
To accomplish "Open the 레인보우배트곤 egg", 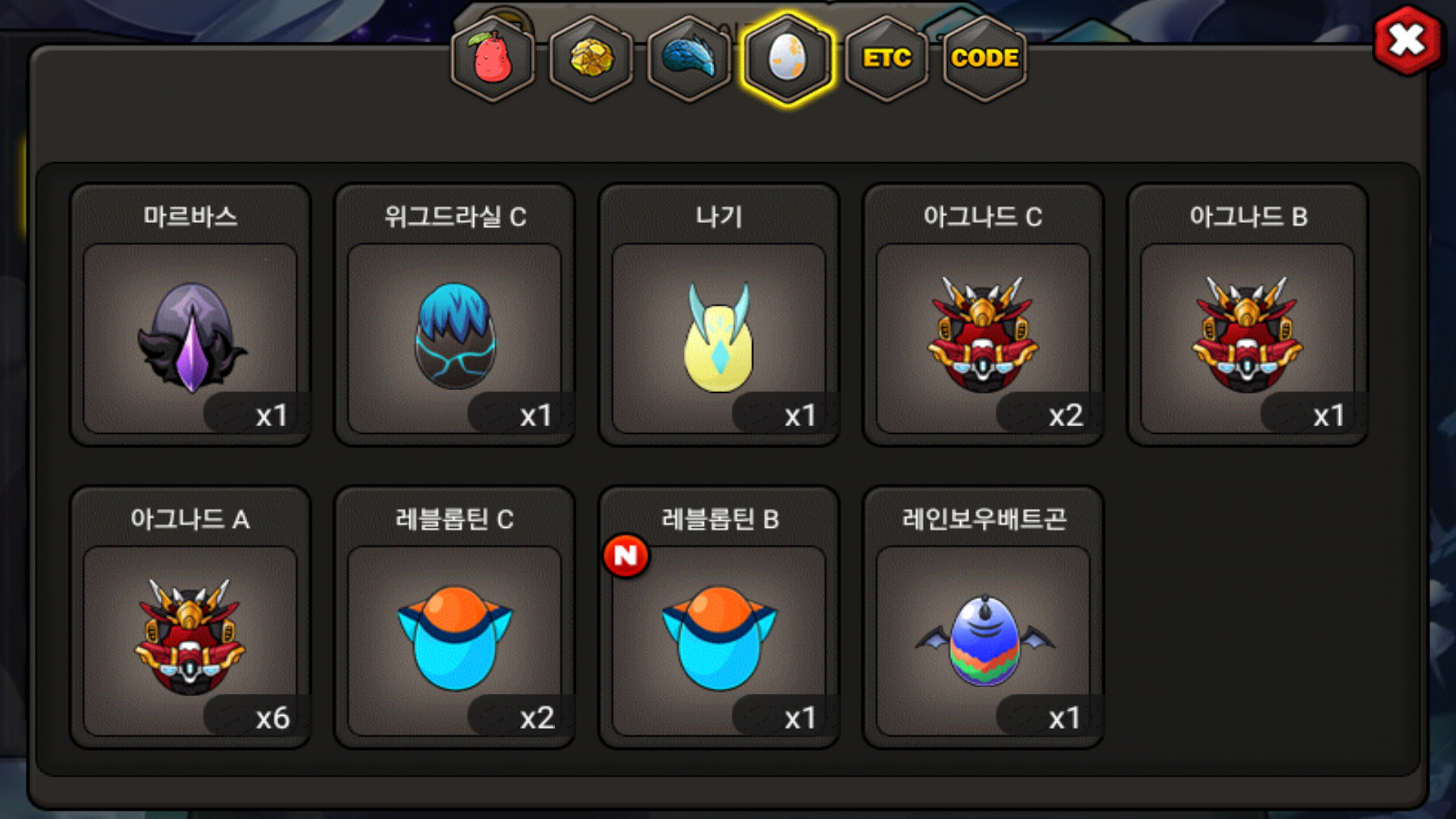I will point(984,617).
